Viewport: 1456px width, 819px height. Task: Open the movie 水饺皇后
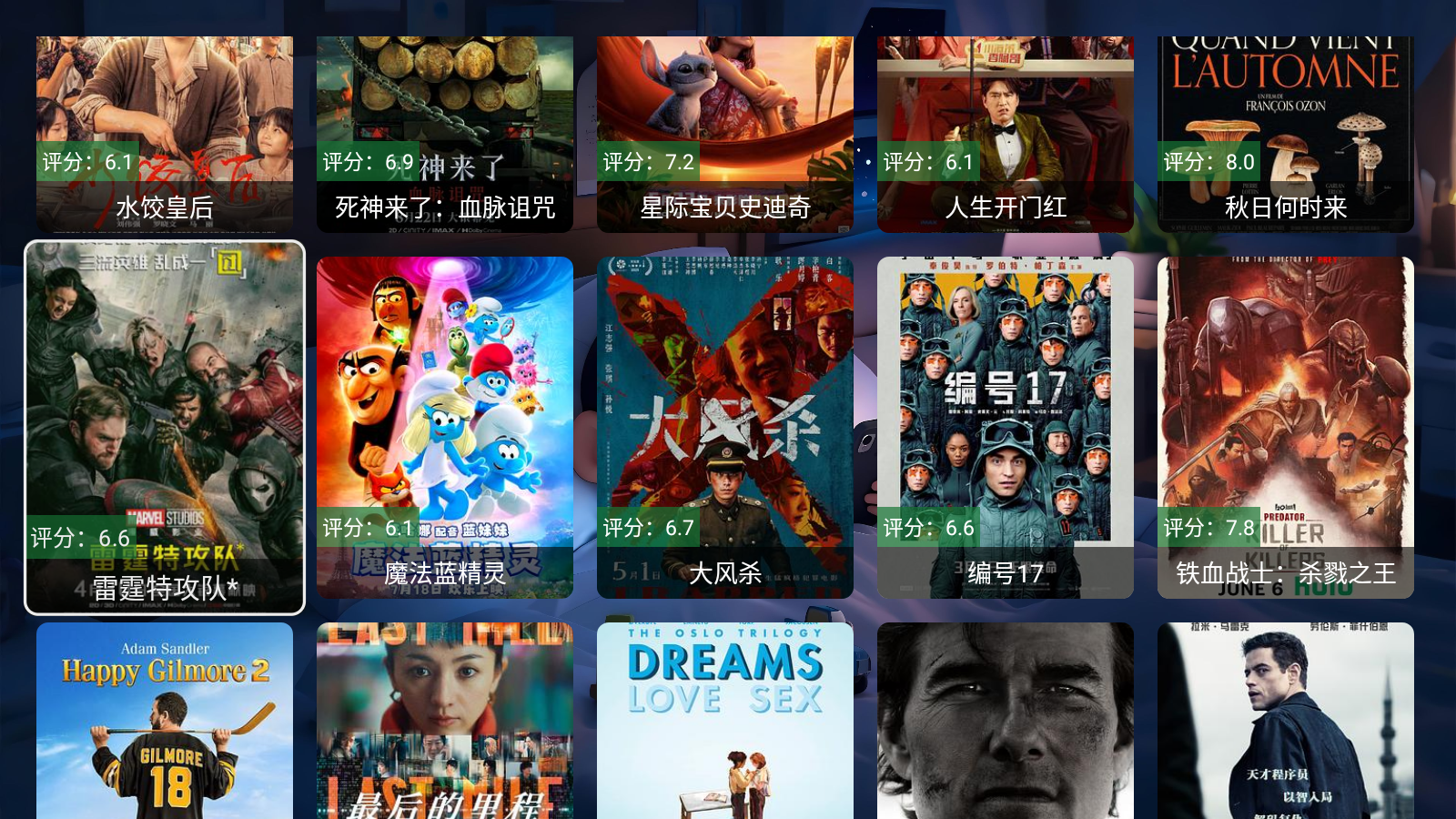point(165,134)
